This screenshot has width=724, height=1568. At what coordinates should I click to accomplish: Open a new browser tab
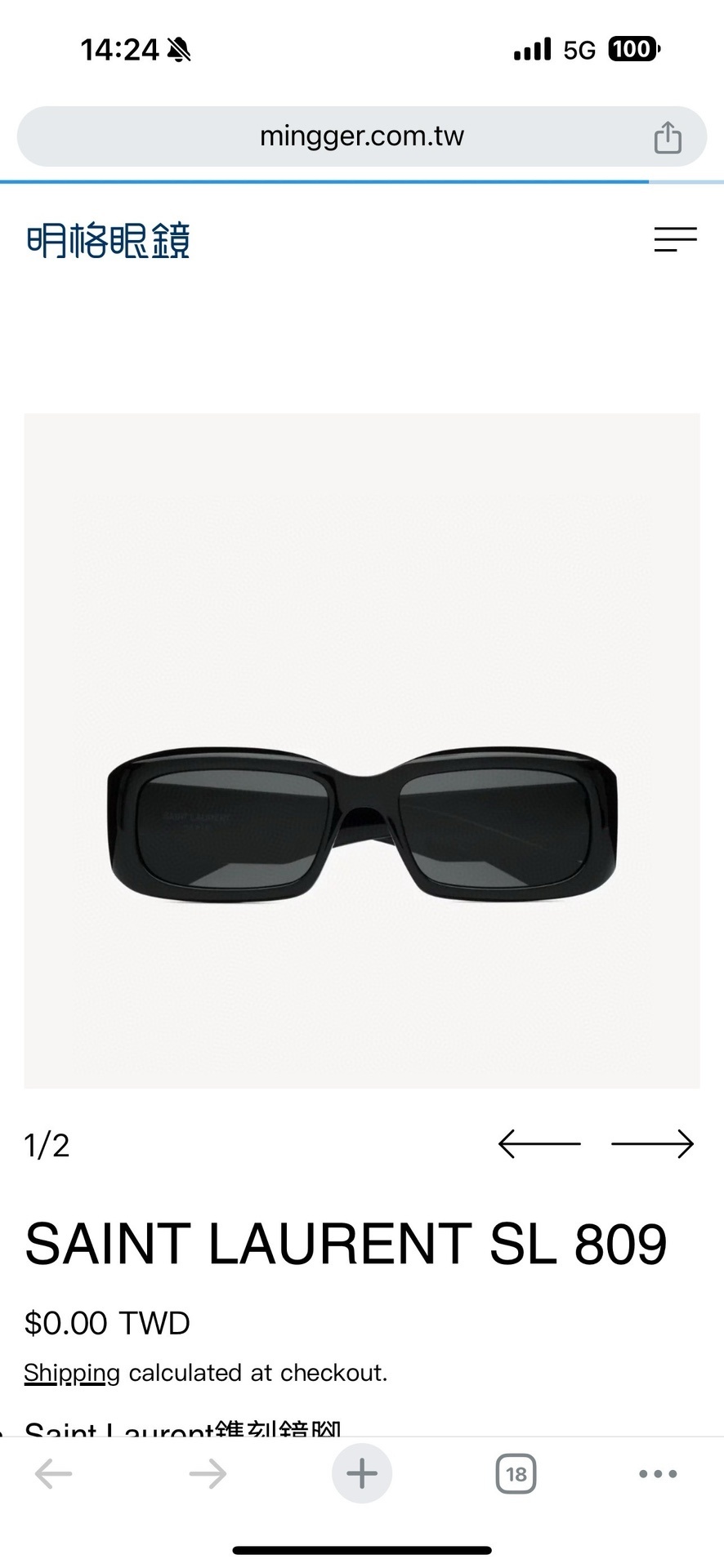click(x=361, y=1473)
